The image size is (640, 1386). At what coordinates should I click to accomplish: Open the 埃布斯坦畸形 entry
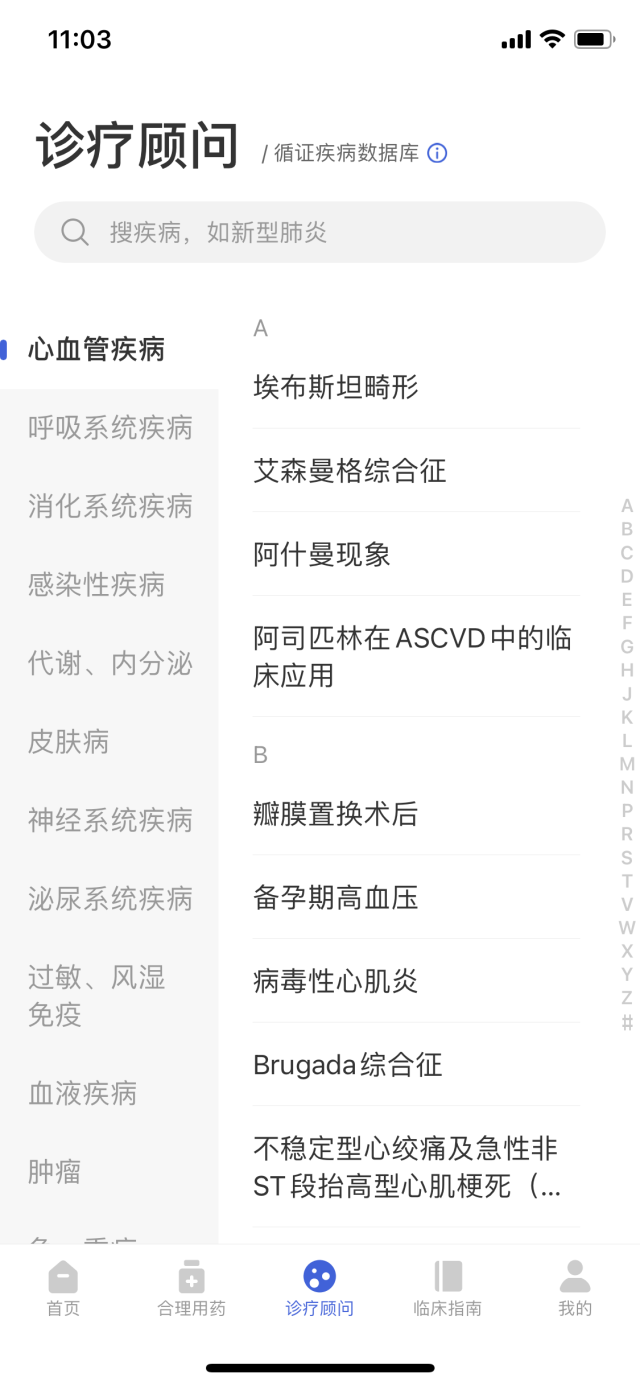(x=336, y=387)
